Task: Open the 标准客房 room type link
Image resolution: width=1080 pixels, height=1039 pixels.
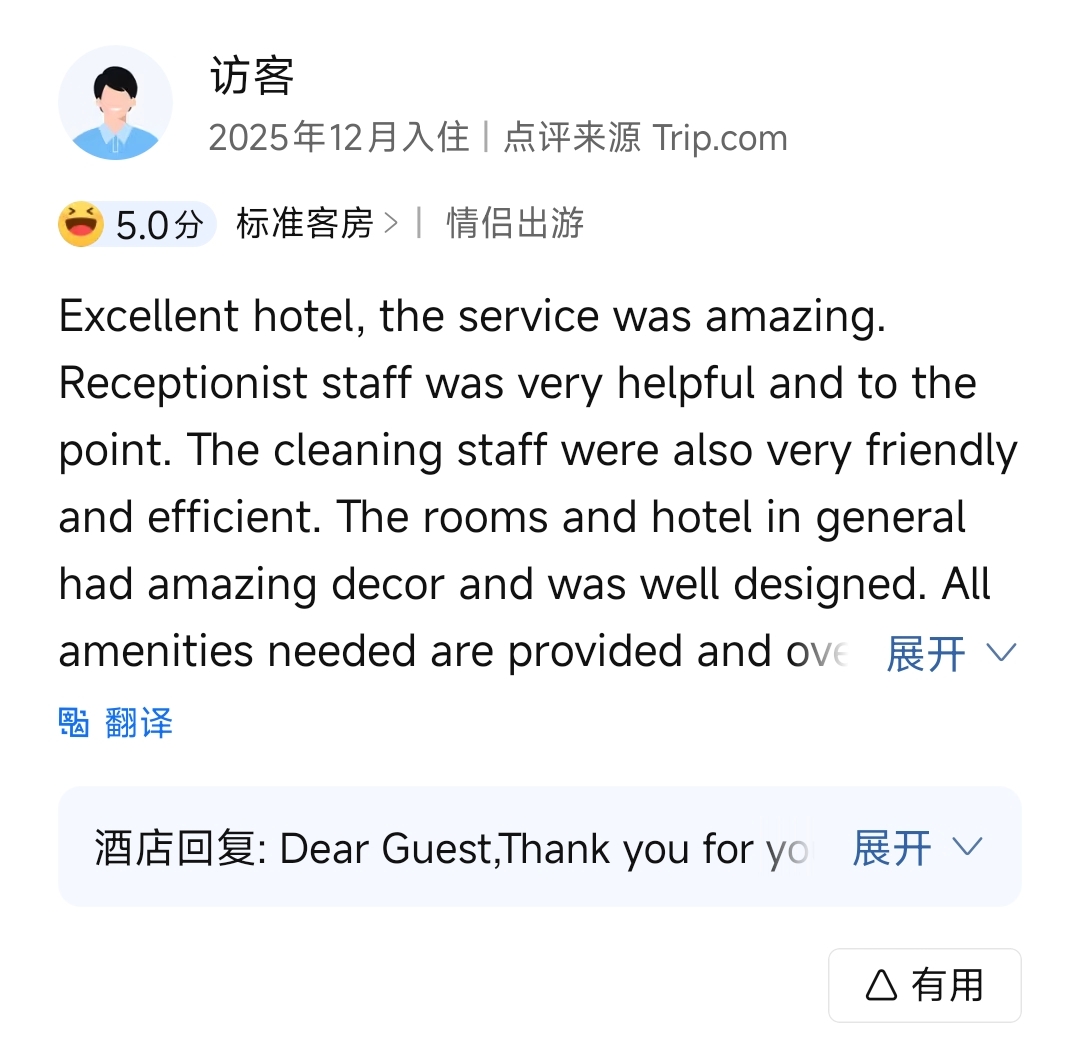Action: click(x=316, y=223)
